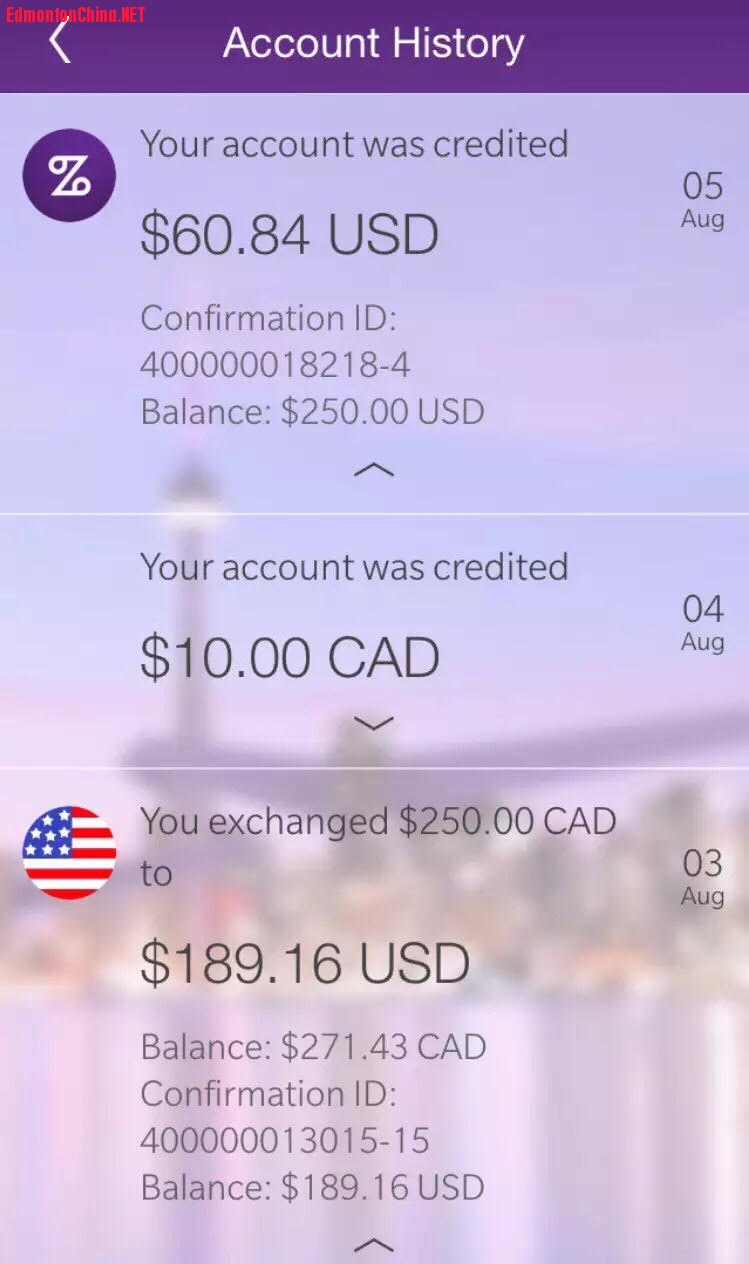Collapse the $60.84 USD credit details
The width and height of the screenshot is (749, 1264).
click(374, 469)
